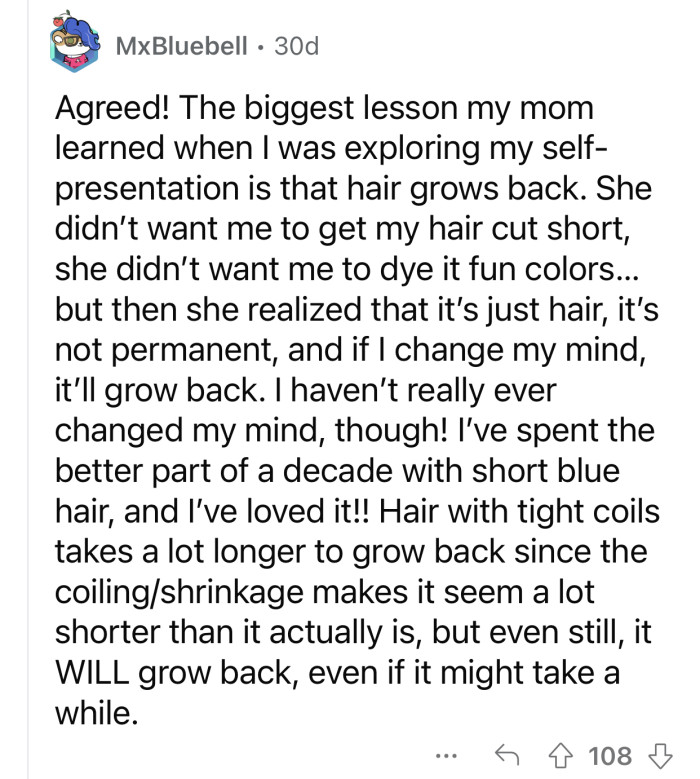Open MxBluebell's profile avatar
The height and width of the screenshot is (779, 700).
[74, 46]
